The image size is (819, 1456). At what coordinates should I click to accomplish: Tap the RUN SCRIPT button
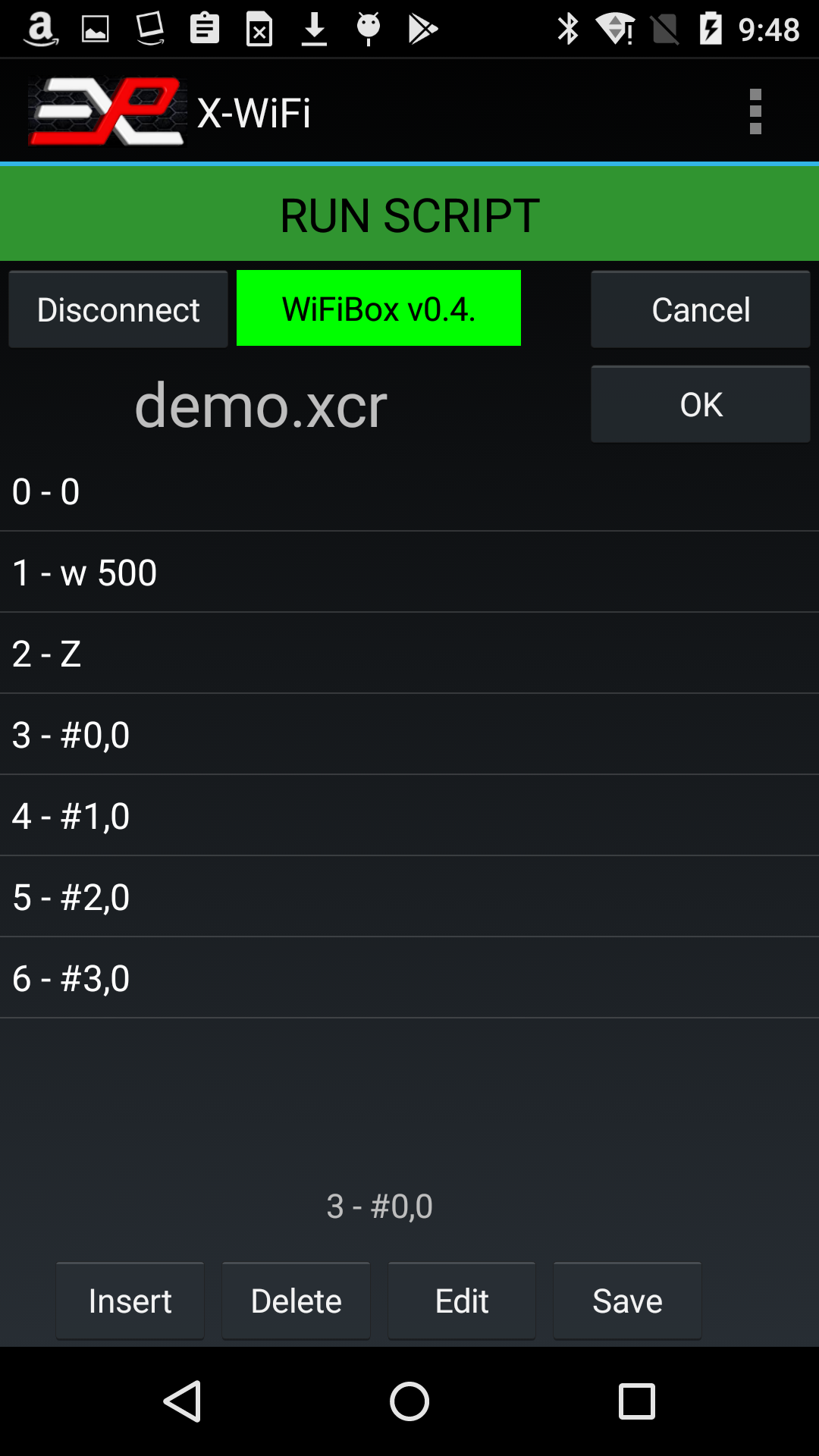409,215
